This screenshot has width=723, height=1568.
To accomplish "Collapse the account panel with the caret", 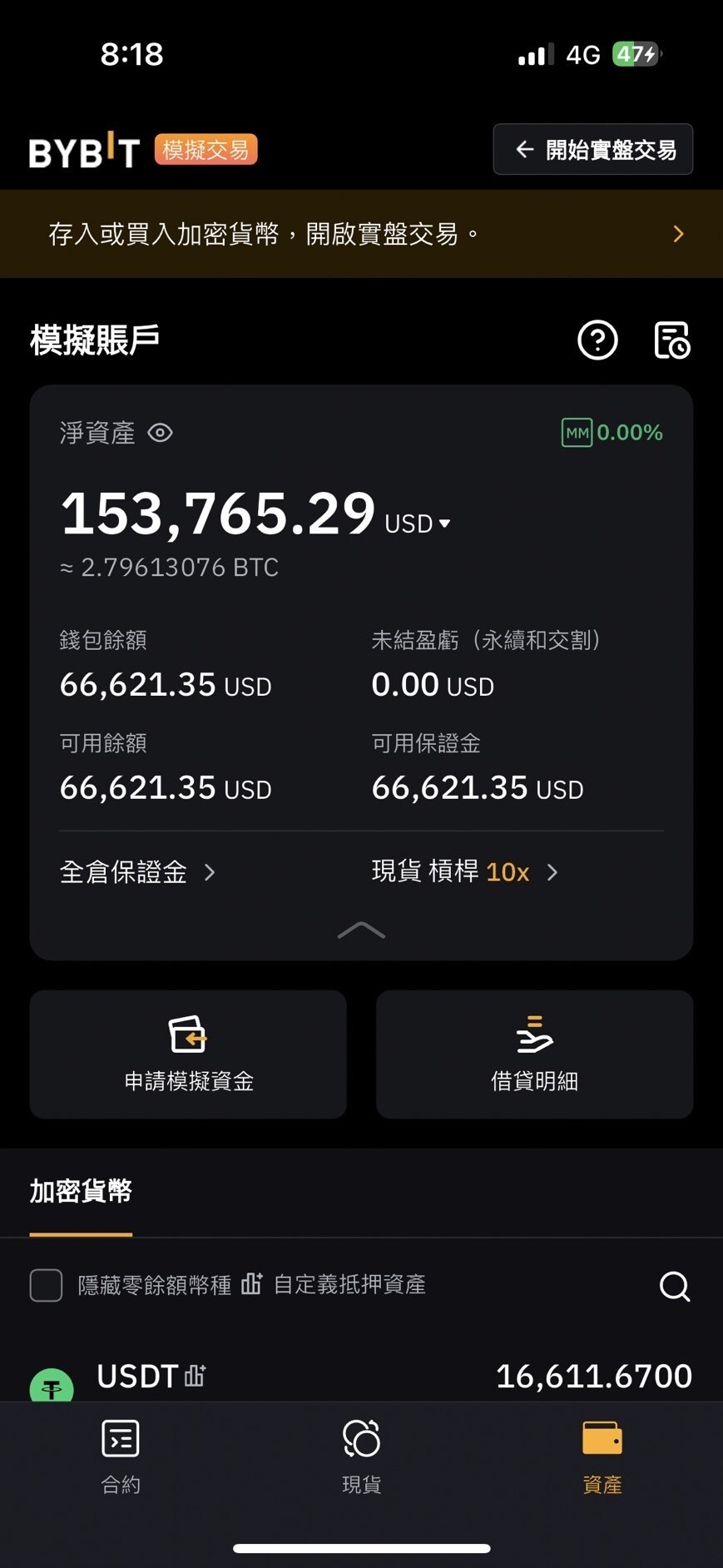I will pyautogui.click(x=361, y=931).
